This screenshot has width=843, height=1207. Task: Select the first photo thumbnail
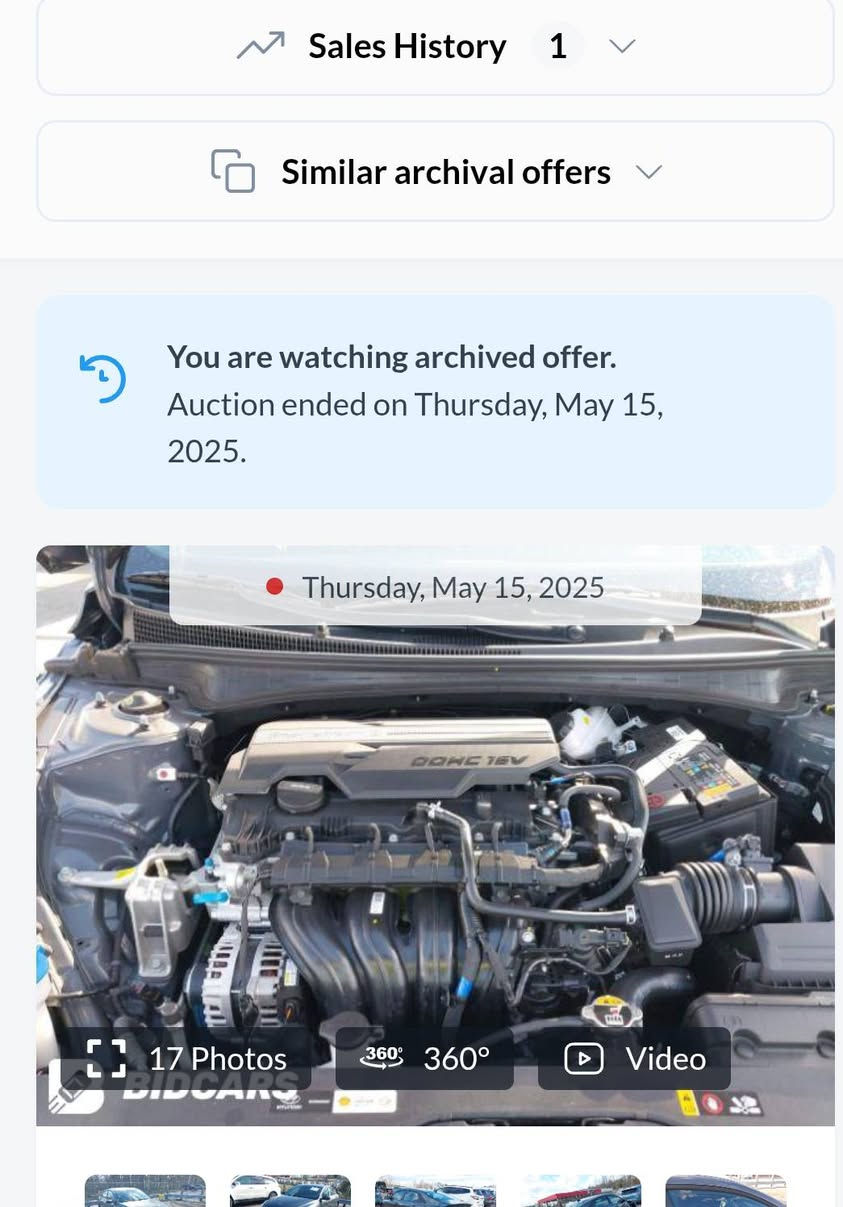coord(145,1192)
